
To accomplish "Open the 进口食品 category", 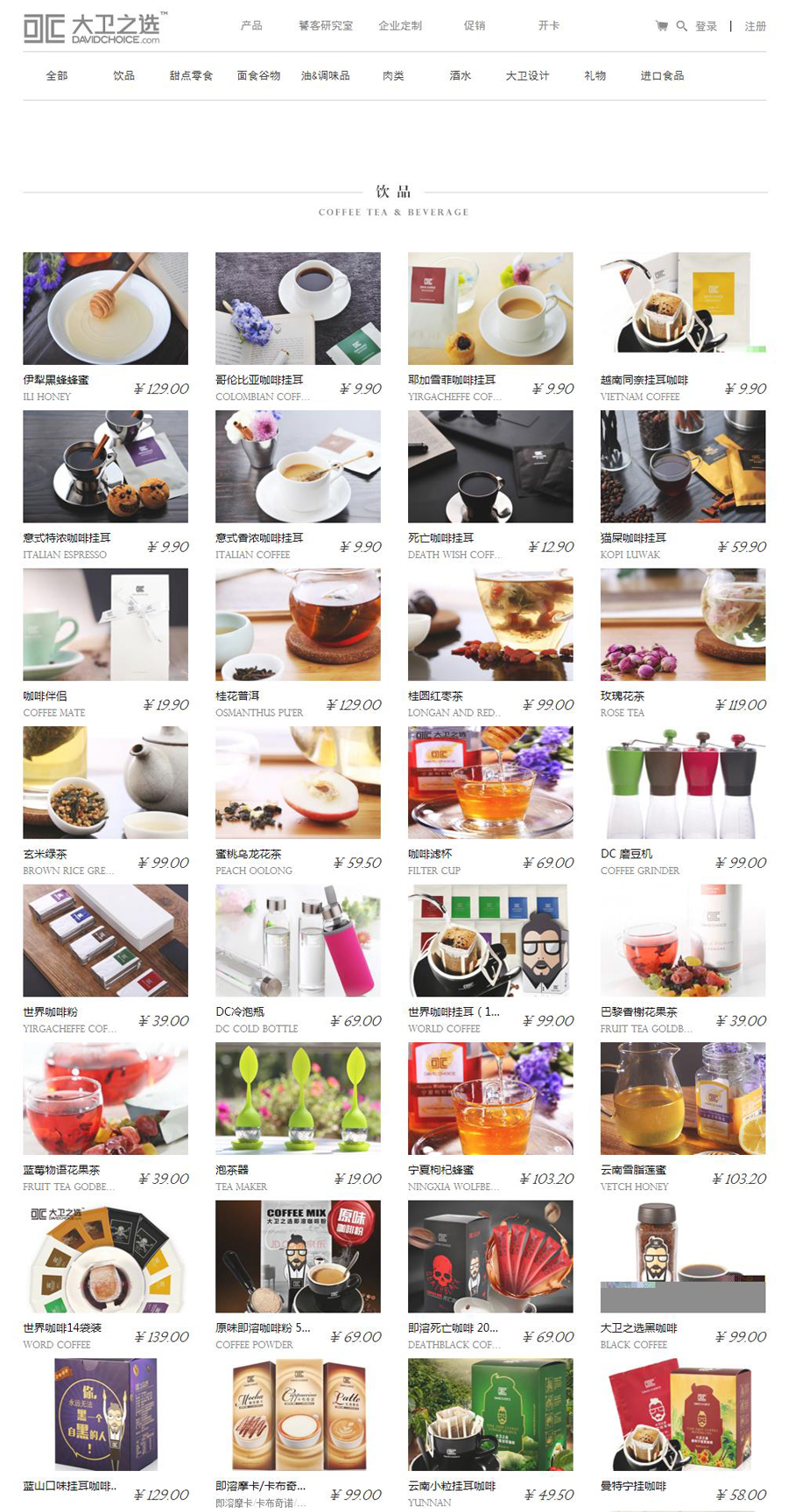I will [x=662, y=76].
